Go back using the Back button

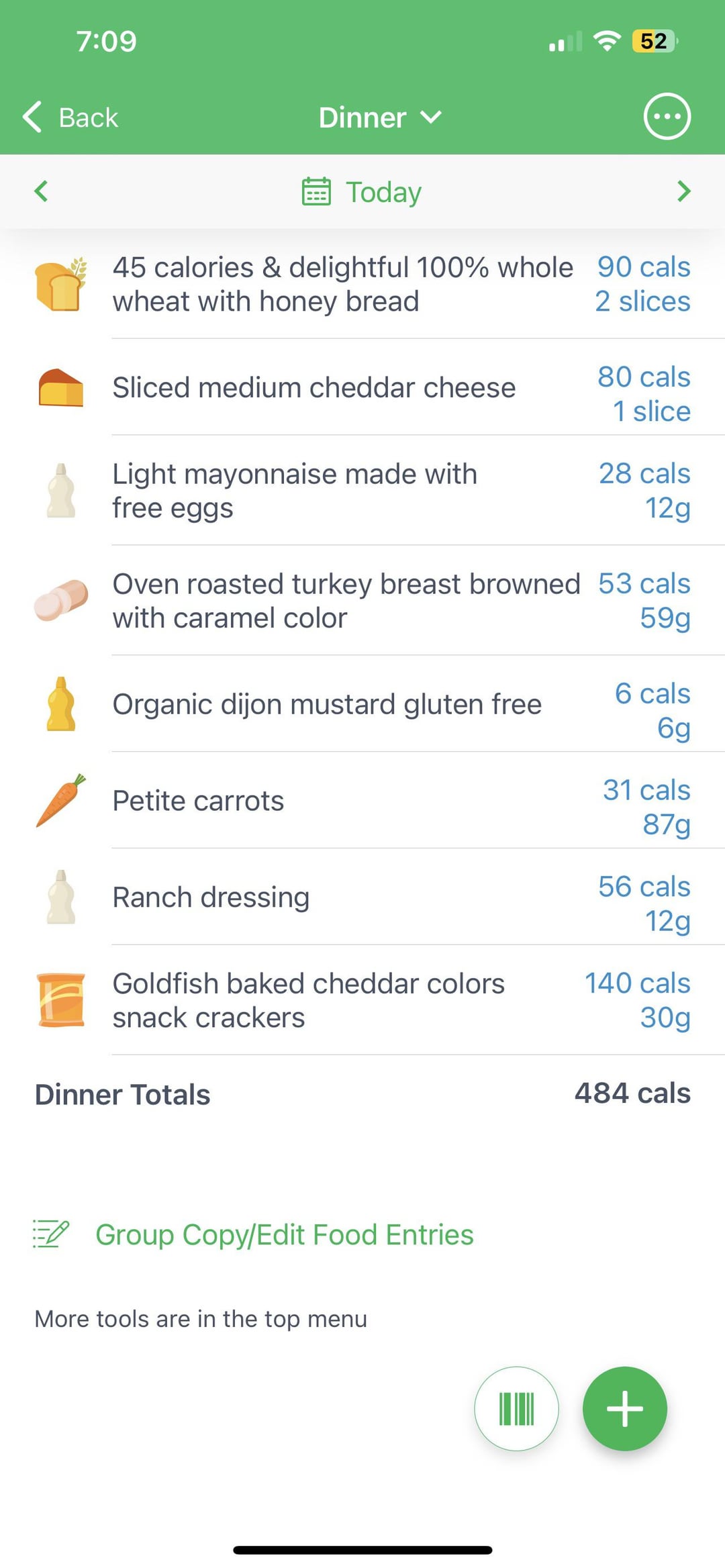click(70, 117)
